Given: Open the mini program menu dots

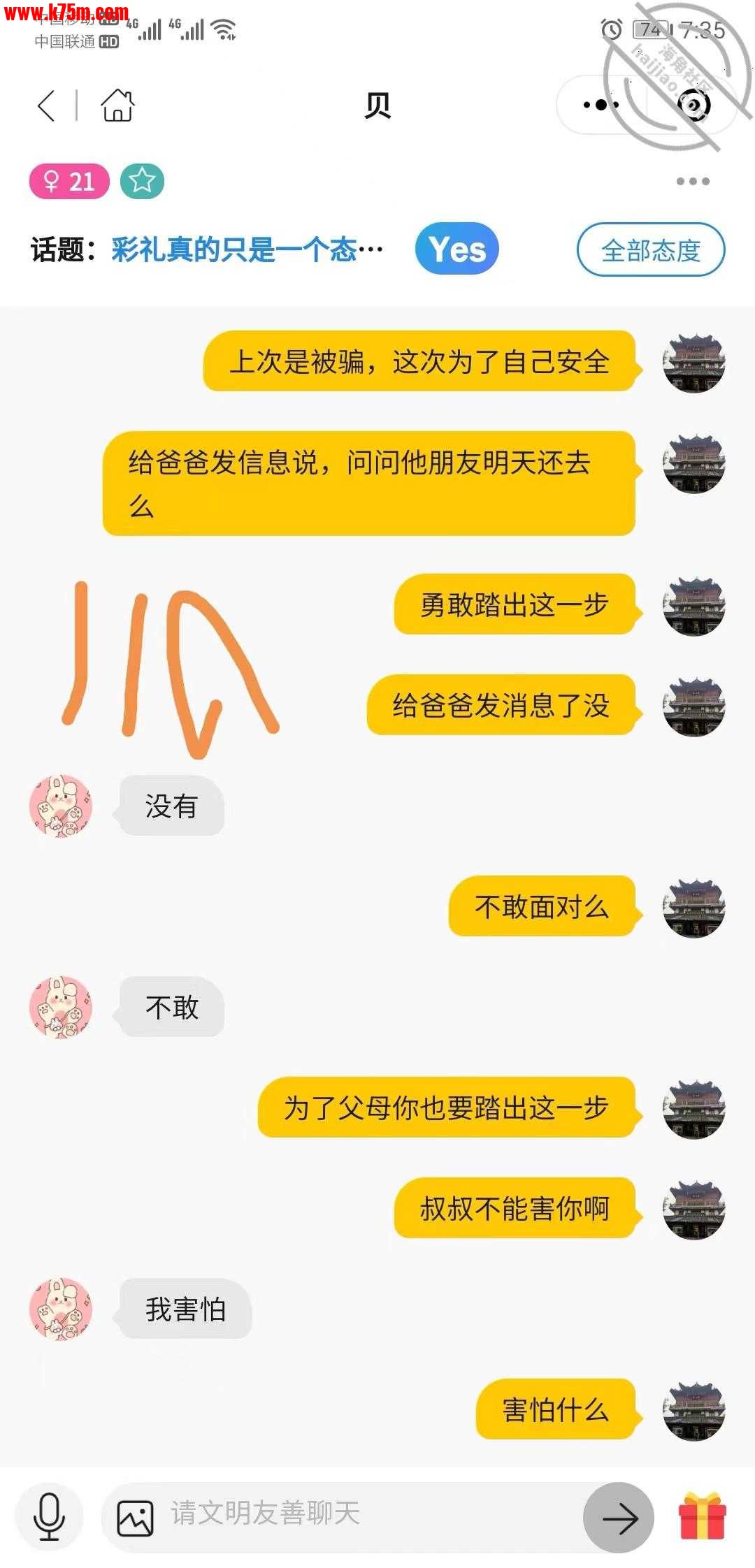Looking at the screenshot, I should 601,106.
